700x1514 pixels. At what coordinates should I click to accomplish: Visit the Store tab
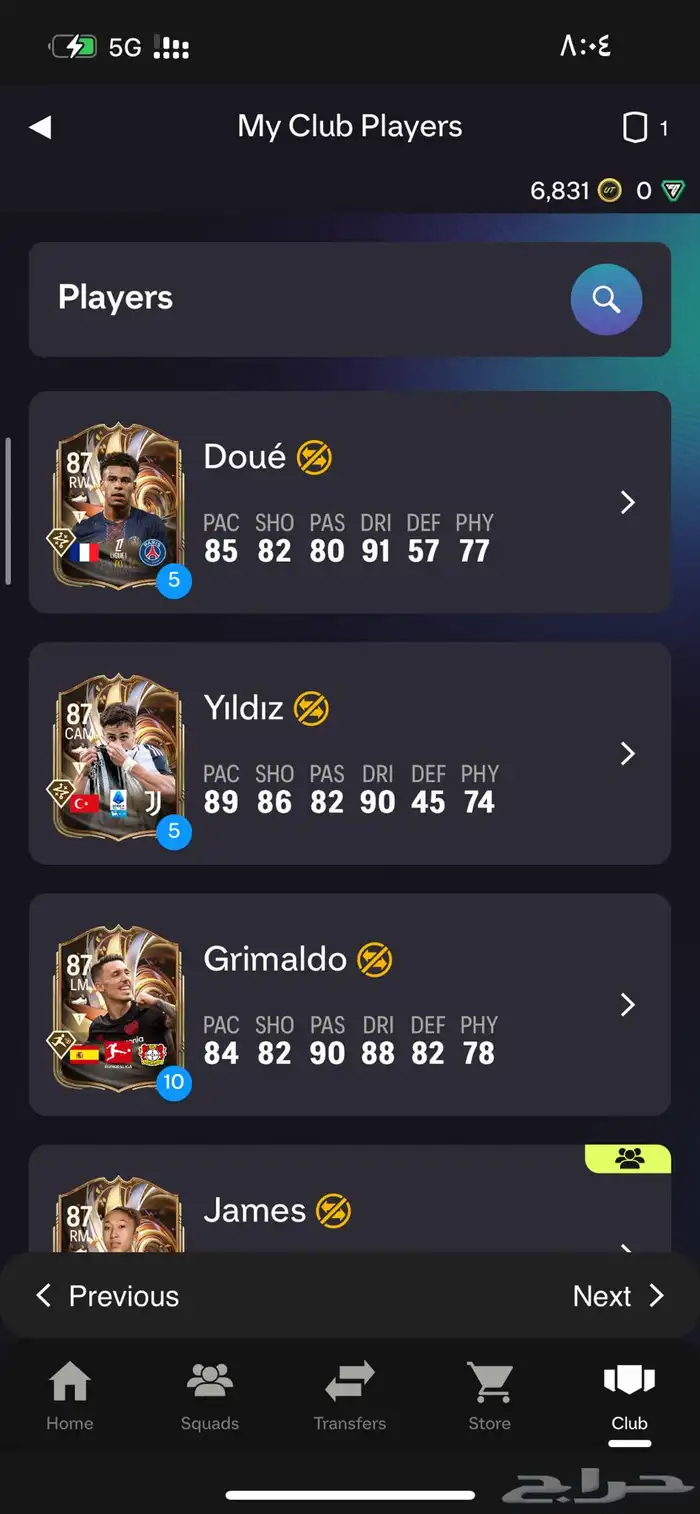click(490, 1396)
